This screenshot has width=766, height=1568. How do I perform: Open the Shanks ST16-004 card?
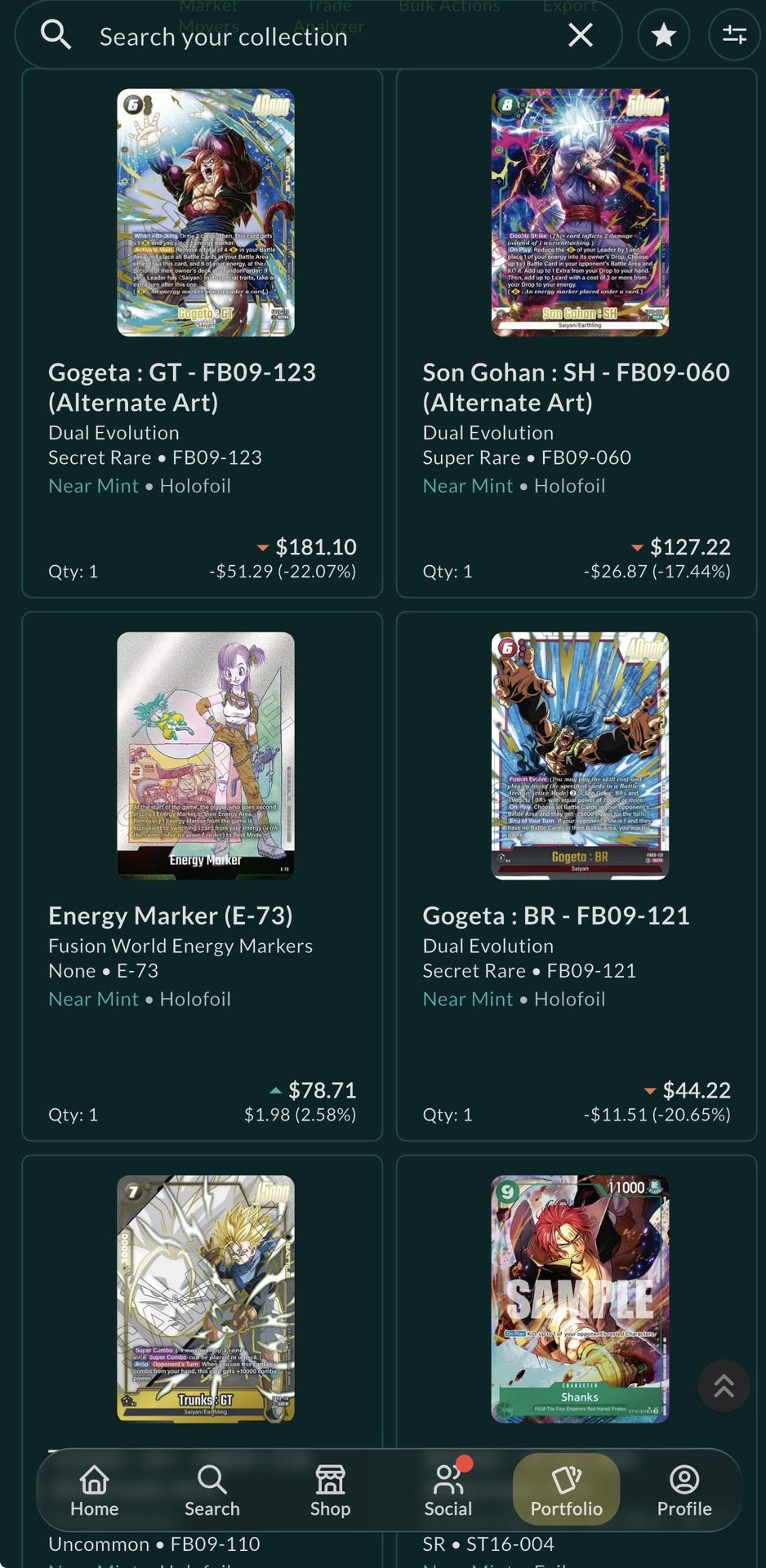click(579, 1298)
